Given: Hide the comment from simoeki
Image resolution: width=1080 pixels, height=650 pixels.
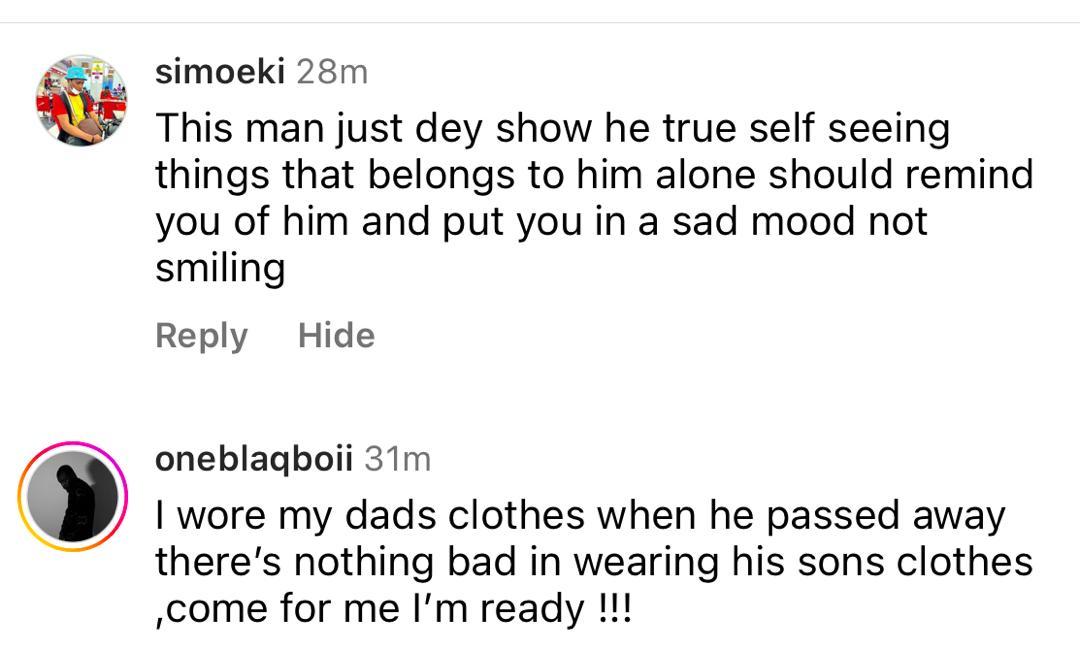Looking at the screenshot, I should coord(336,336).
